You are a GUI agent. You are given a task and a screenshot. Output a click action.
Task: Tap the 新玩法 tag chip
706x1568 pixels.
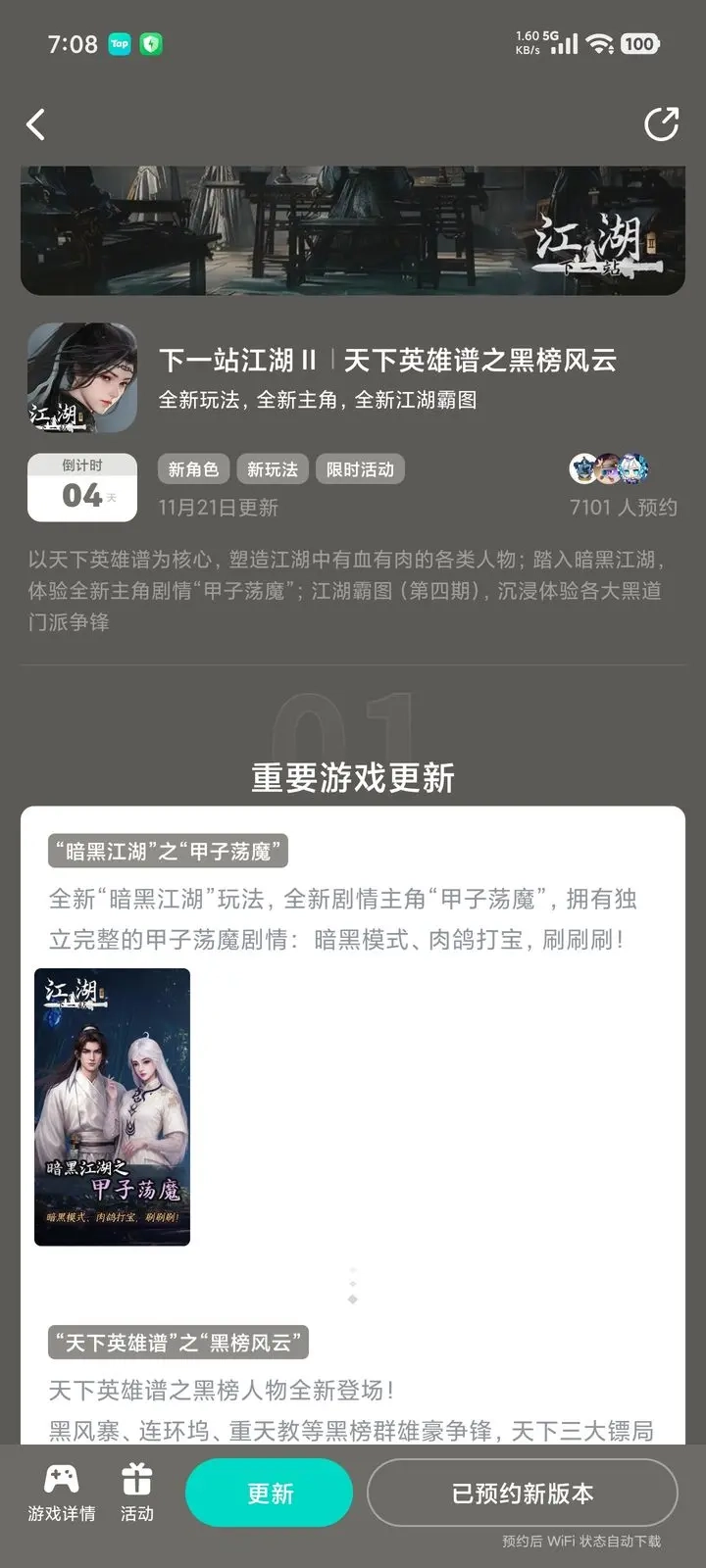click(273, 469)
